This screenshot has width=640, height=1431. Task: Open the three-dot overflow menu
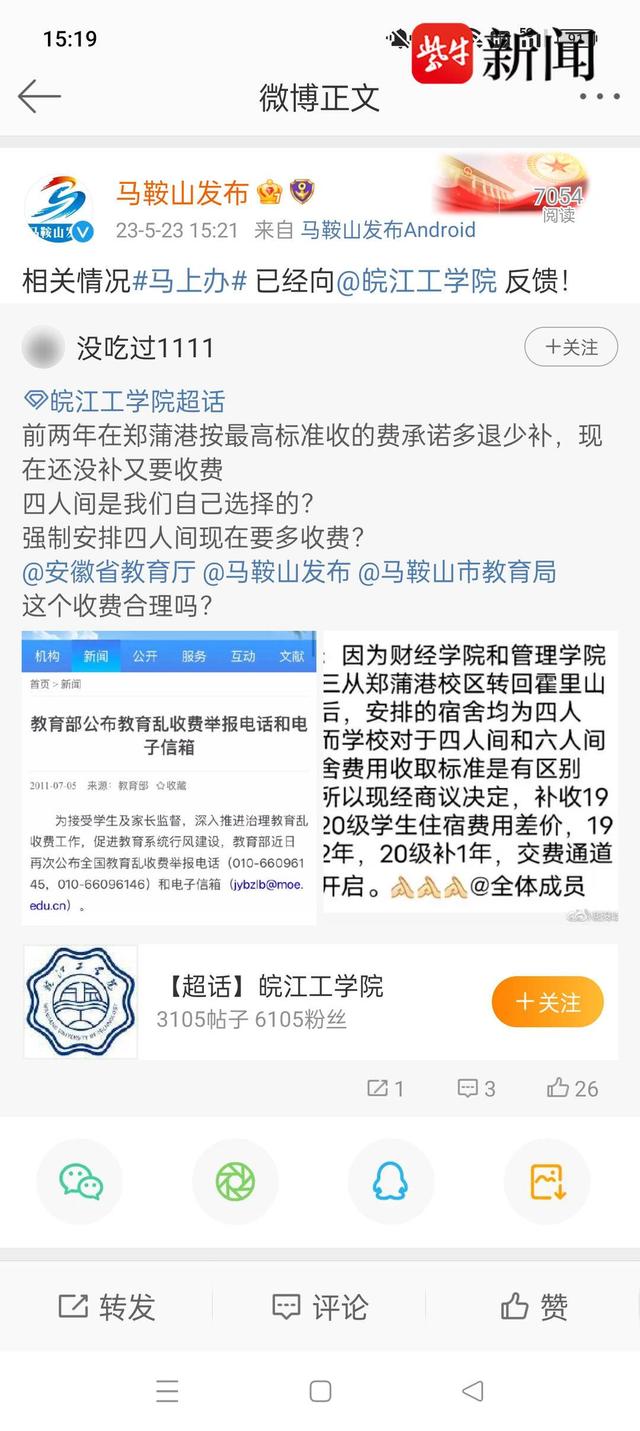pyautogui.click(x=600, y=97)
